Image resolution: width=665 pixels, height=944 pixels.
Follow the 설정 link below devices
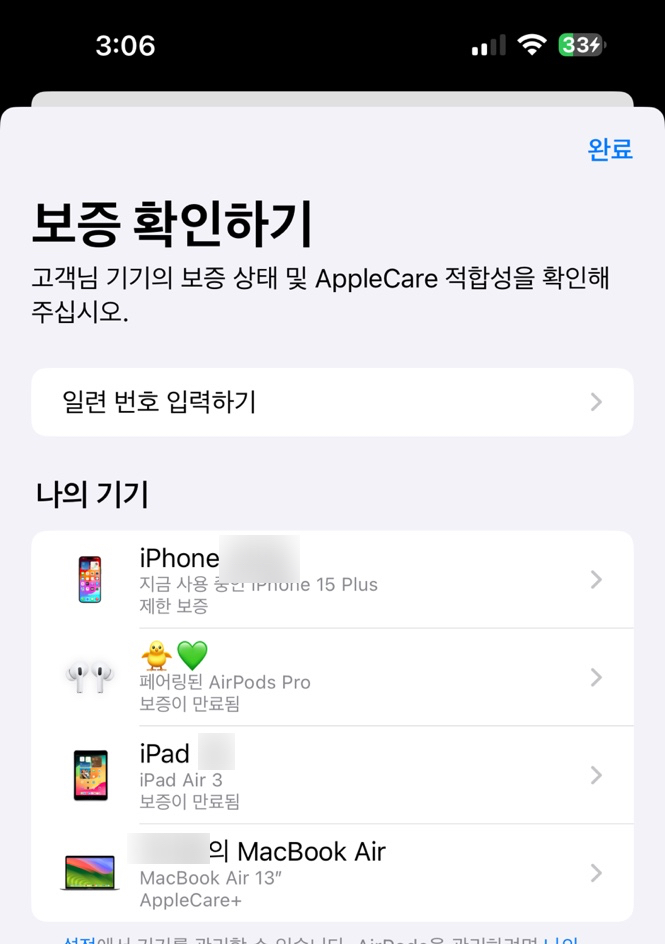pyautogui.click(x=80, y=940)
